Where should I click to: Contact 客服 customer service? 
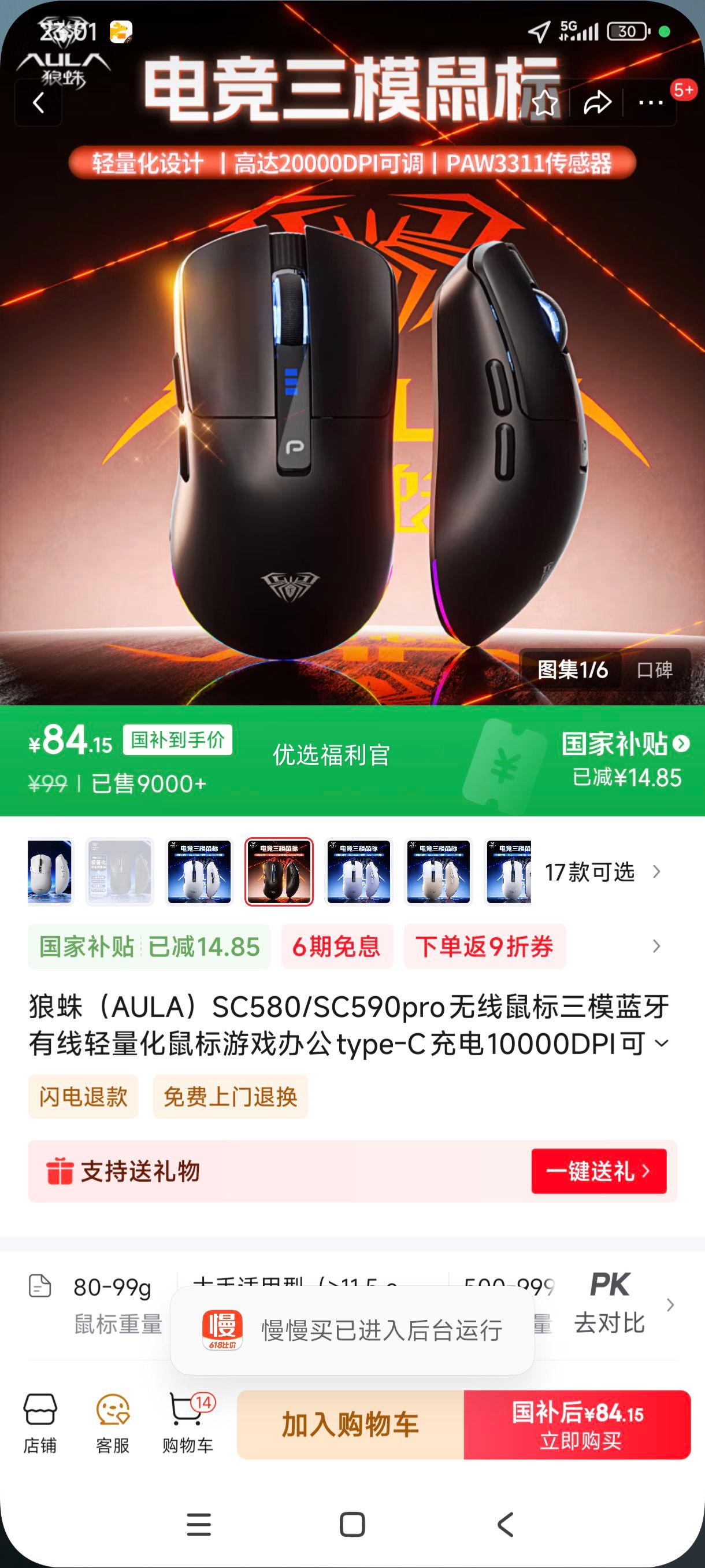coord(113,1423)
